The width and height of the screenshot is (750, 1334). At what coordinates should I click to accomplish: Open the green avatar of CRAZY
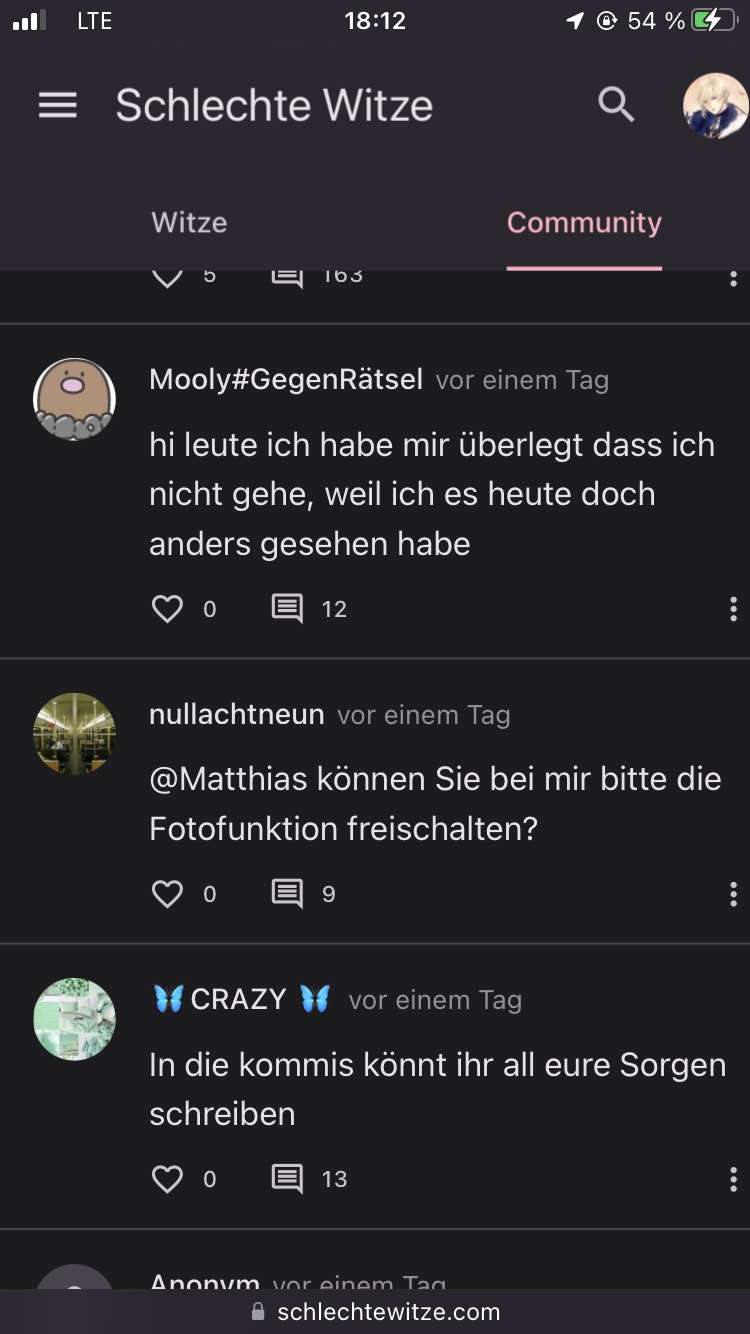75,1019
